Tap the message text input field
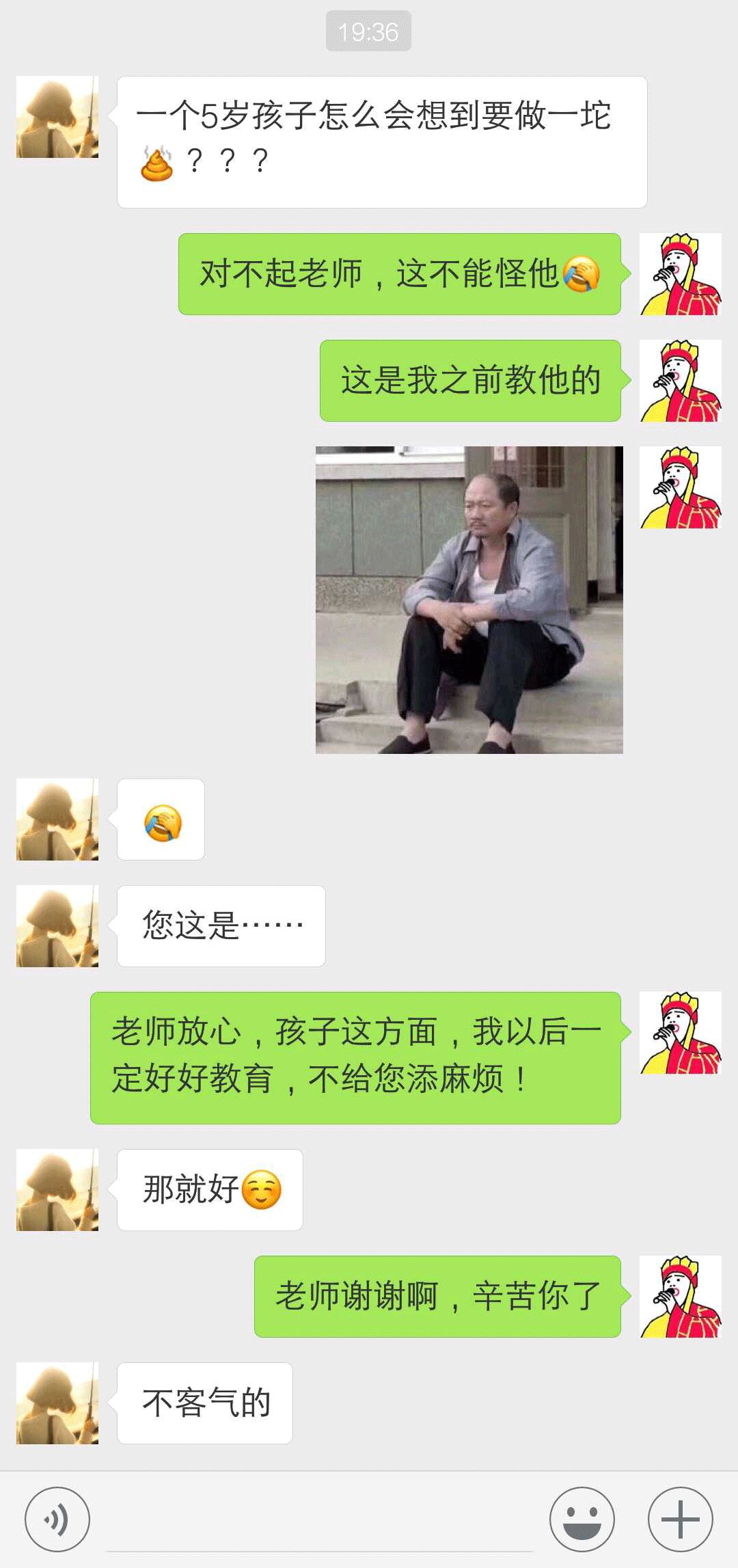738x1568 pixels. [320, 1520]
